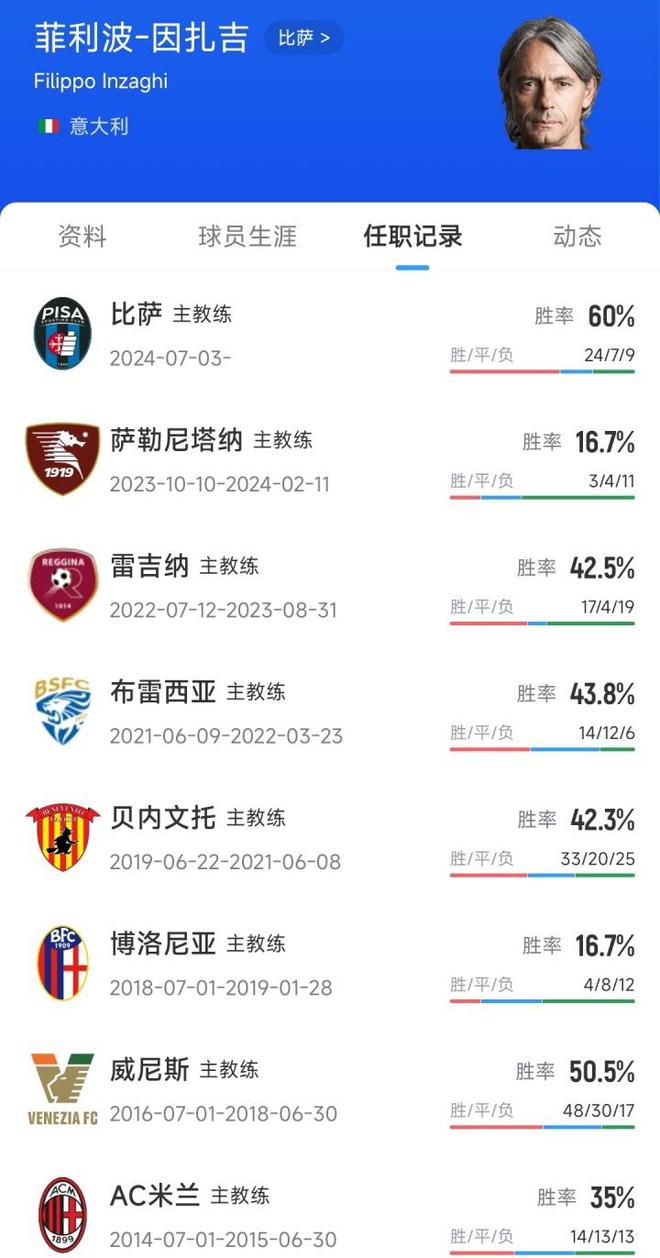Select the 任职记录 tab
Image resolution: width=660 pixels, height=1258 pixels.
[412, 236]
